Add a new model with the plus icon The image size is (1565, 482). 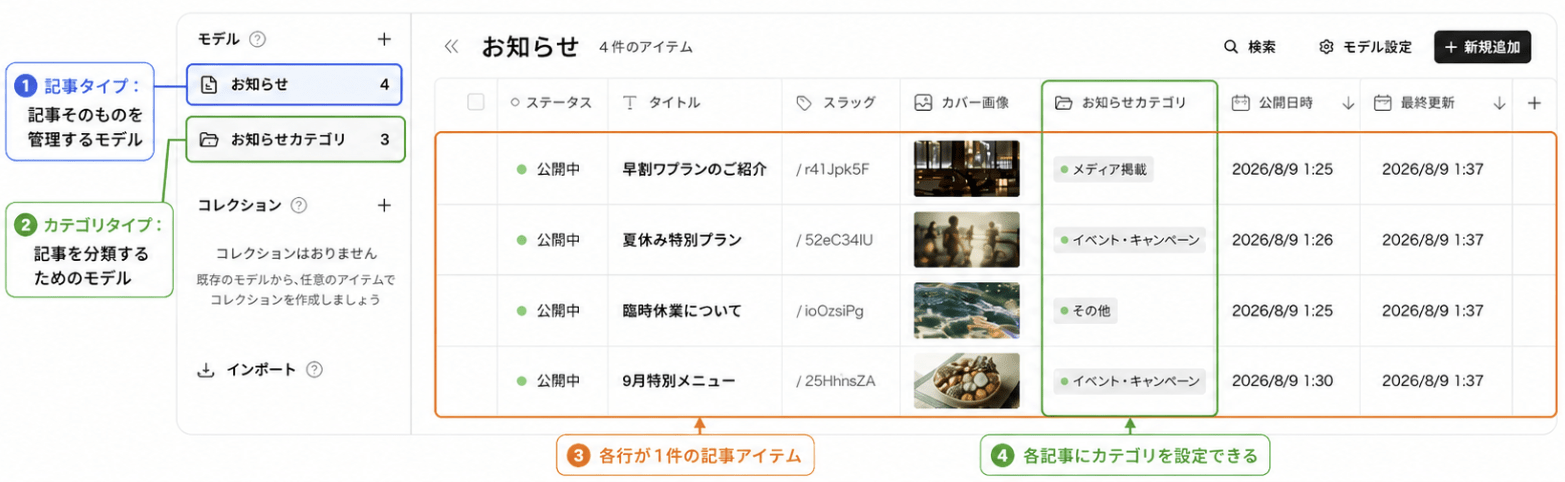[x=383, y=40]
